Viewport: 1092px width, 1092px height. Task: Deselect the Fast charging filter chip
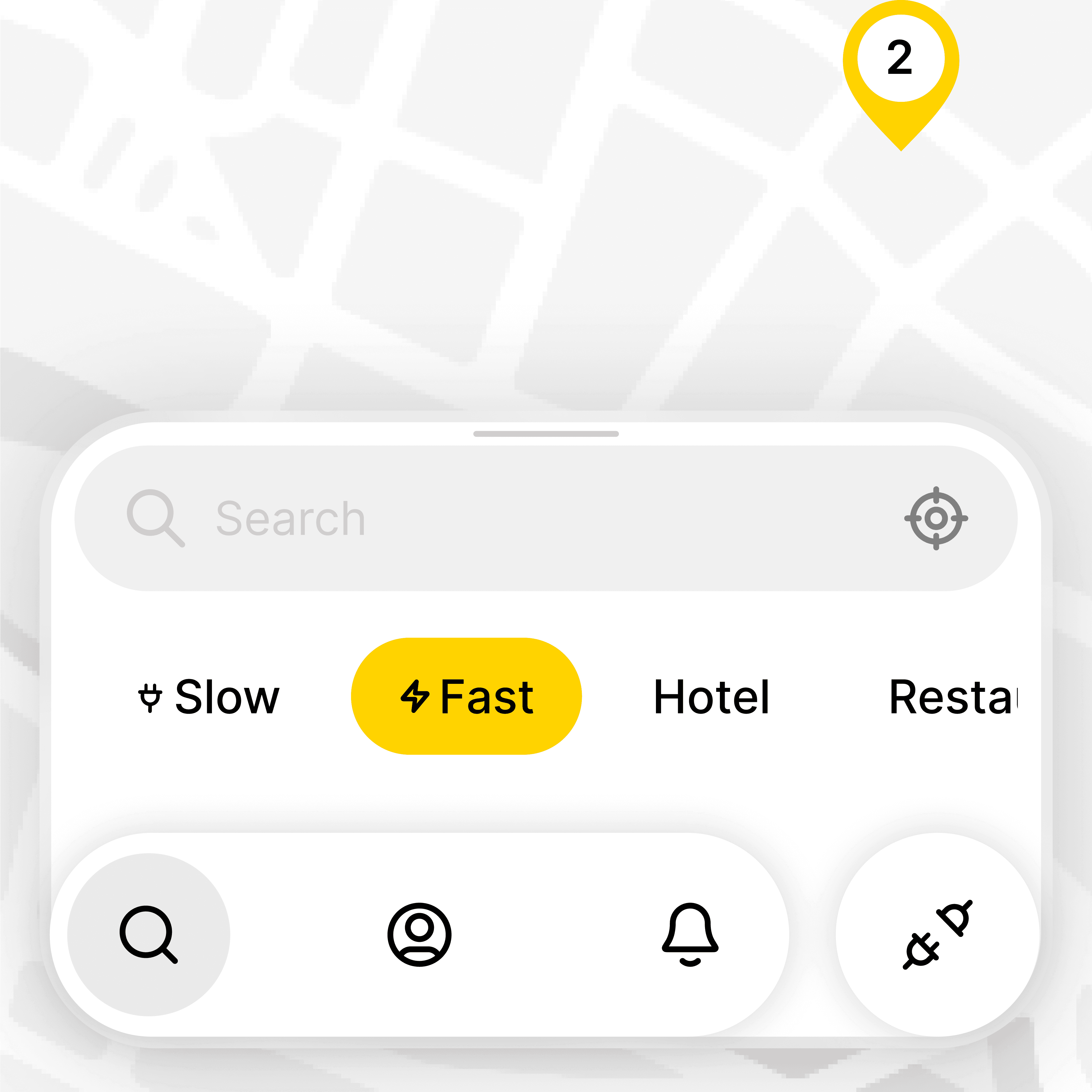(466, 696)
